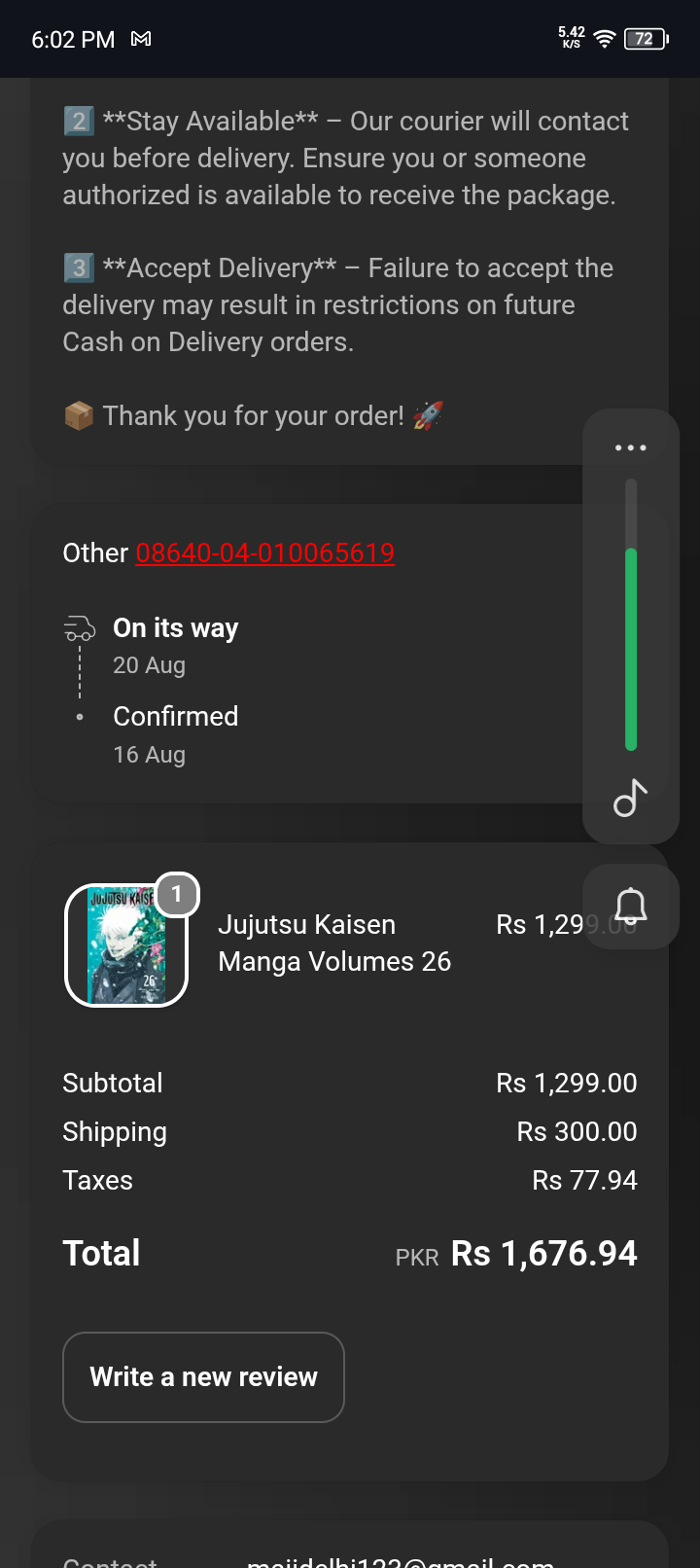This screenshot has height=1568, width=700.
Task: Open tracking number 08640-04-010065619 link
Action: pos(264,552)
